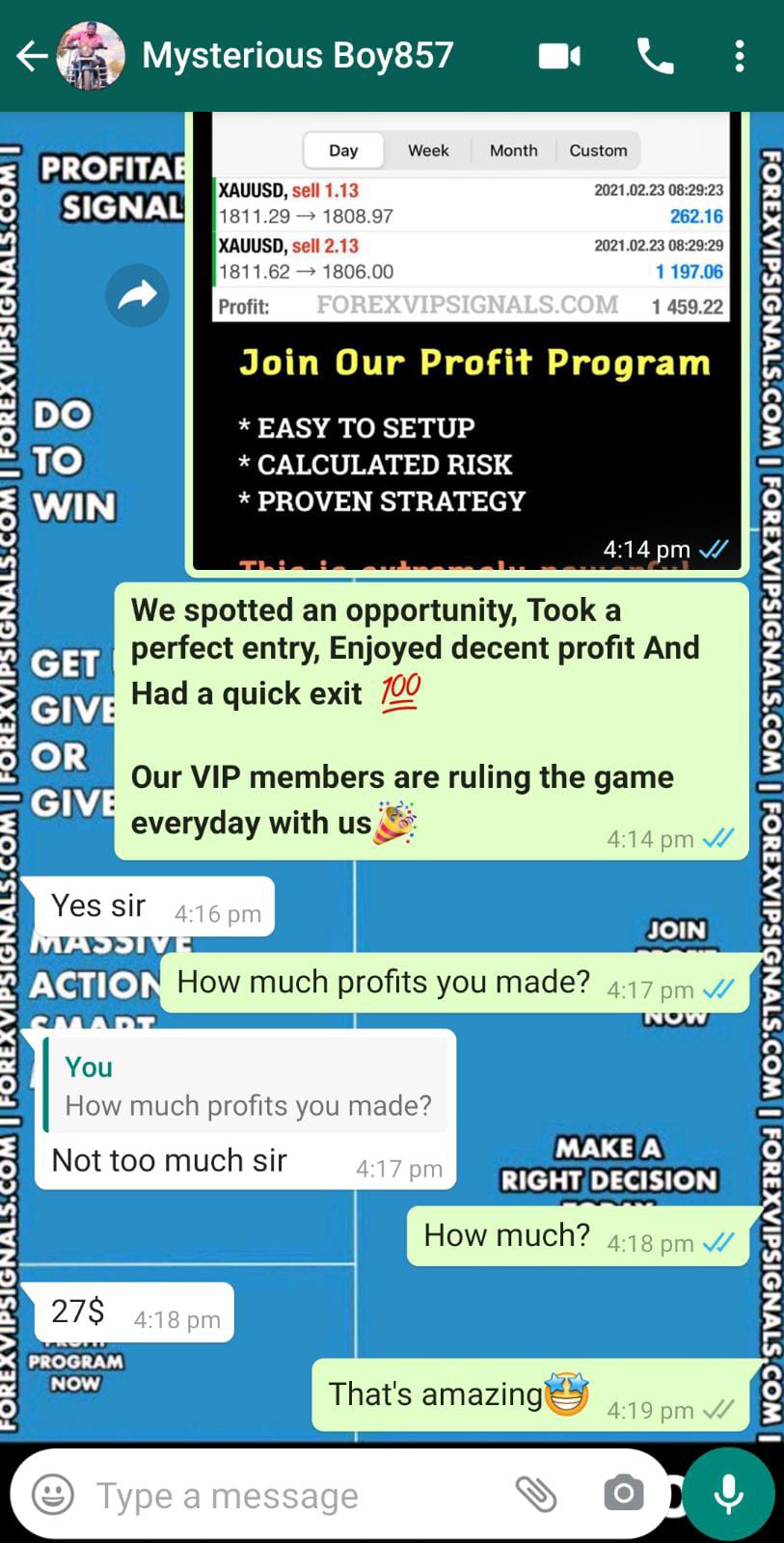The width and height of the screenshot is (784, 1543).
Task: Attach a file with the paperclip
Action: click(x=536, y=1495)
